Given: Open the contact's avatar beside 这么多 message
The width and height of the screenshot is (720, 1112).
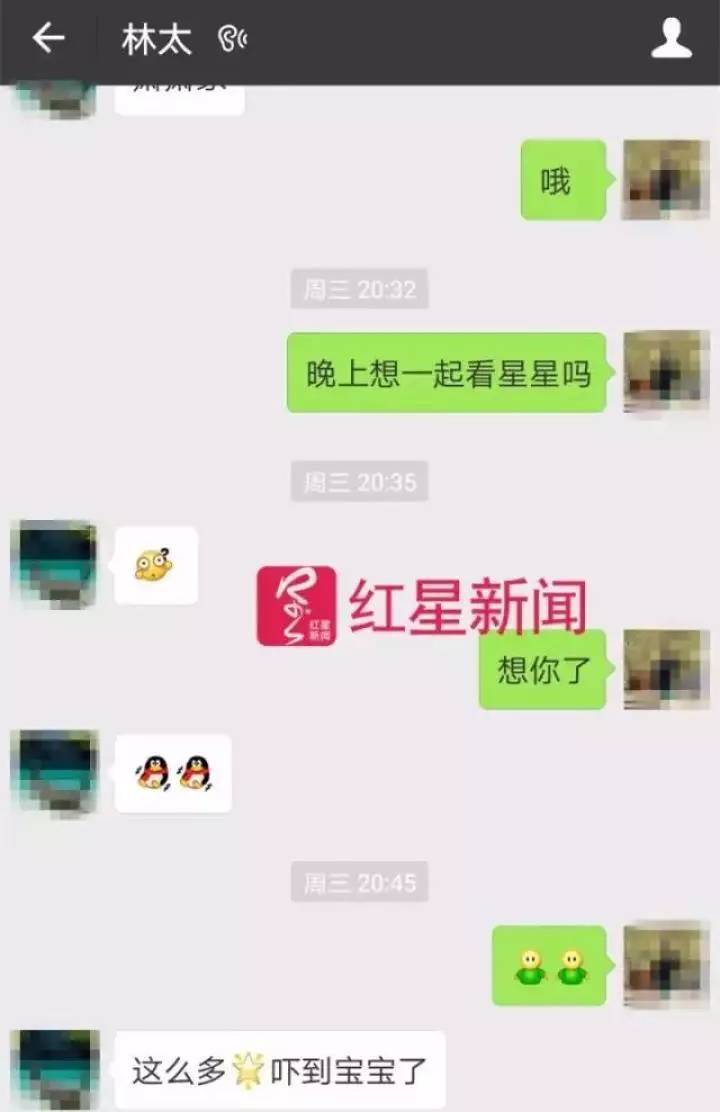Looking at the screenshot, I should [55, 1068].
